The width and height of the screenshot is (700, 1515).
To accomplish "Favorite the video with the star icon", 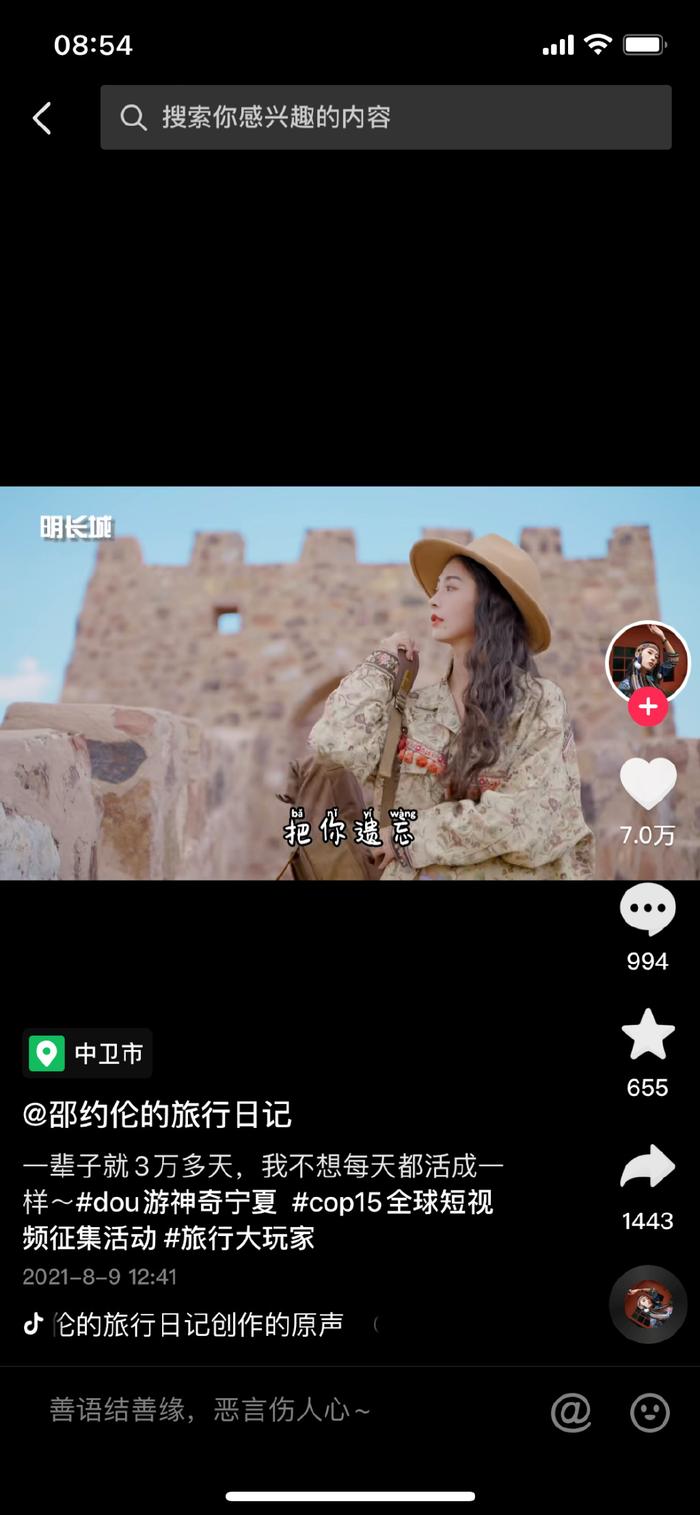I will click(647, 1035).
